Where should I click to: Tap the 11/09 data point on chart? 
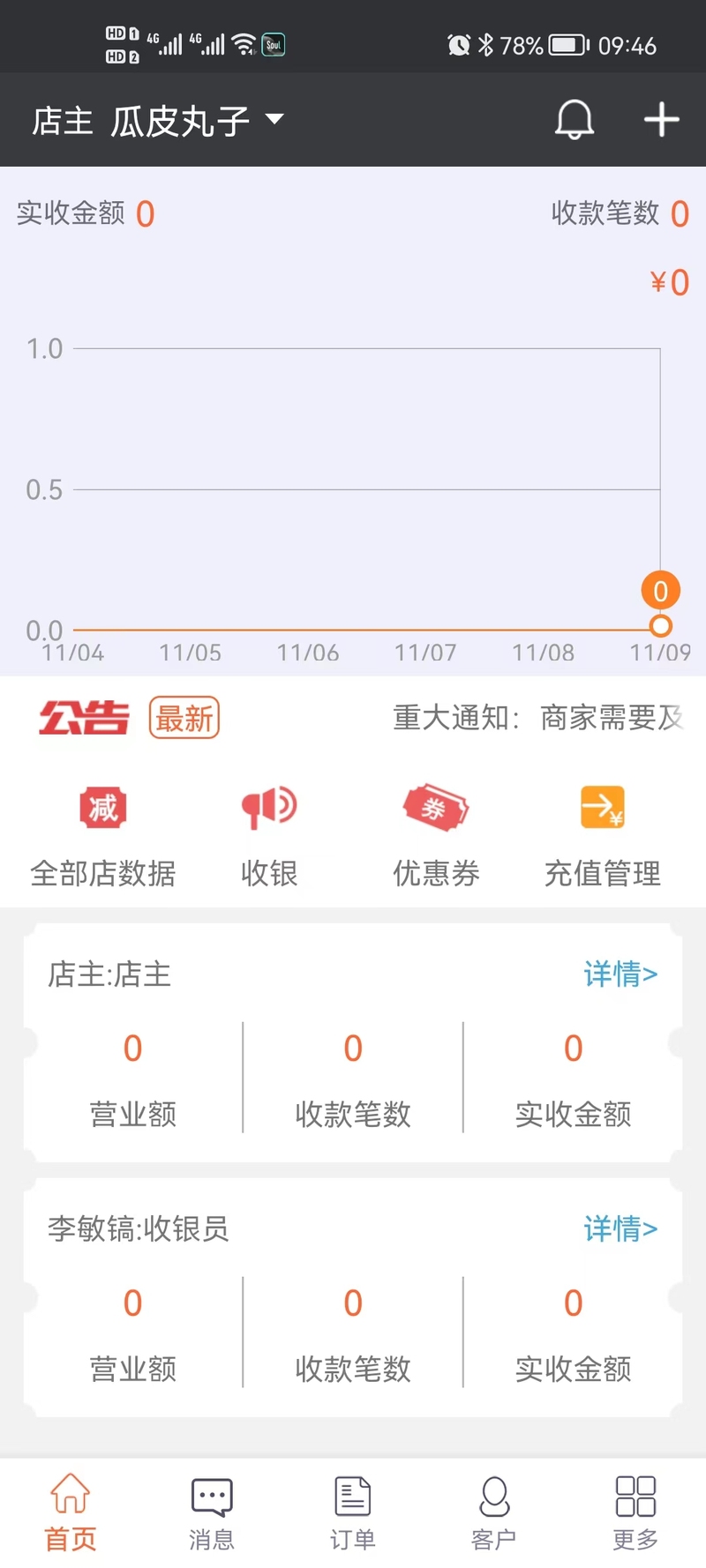point(660,626)
